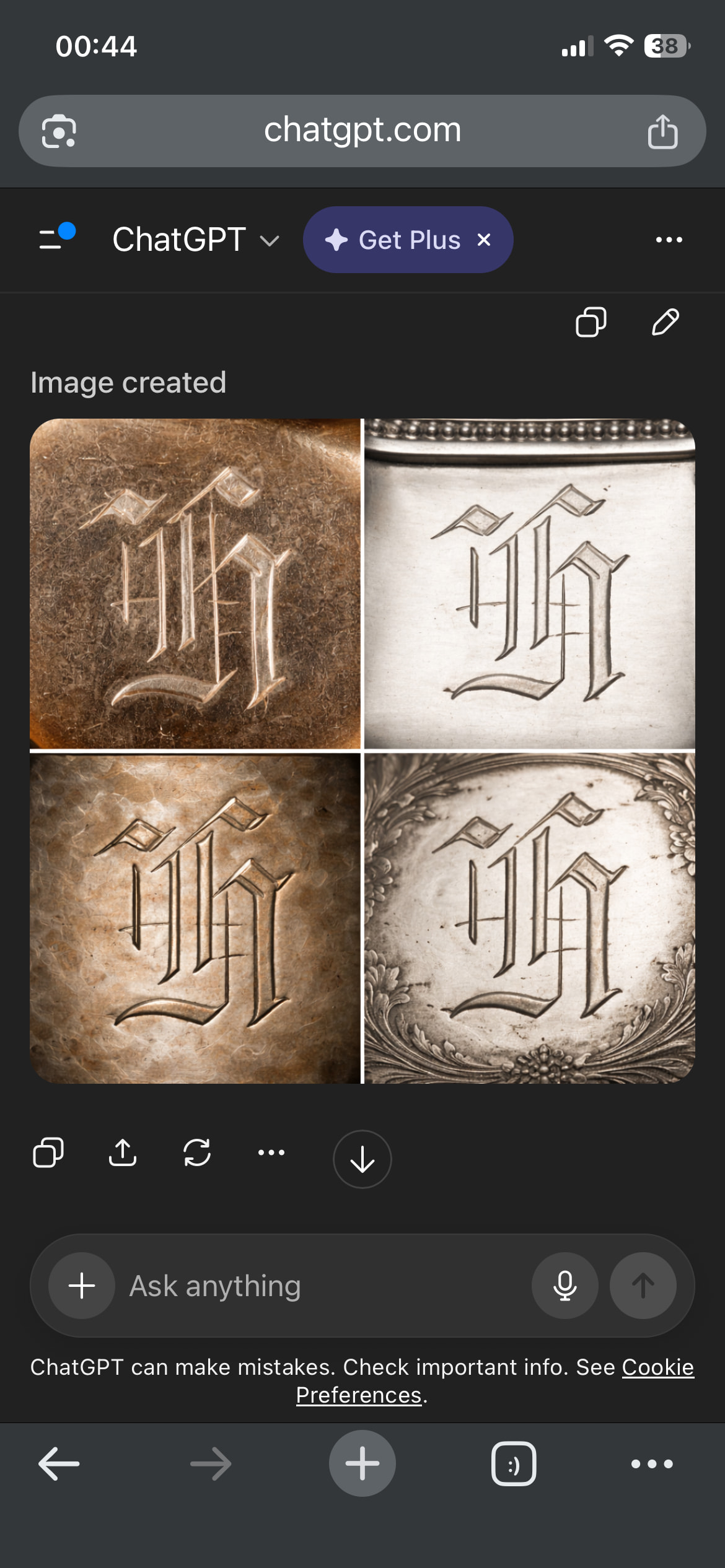The image size is (725, 1568).
Task: Tap the chatgpt.com address bar
Action: (362, 131)
